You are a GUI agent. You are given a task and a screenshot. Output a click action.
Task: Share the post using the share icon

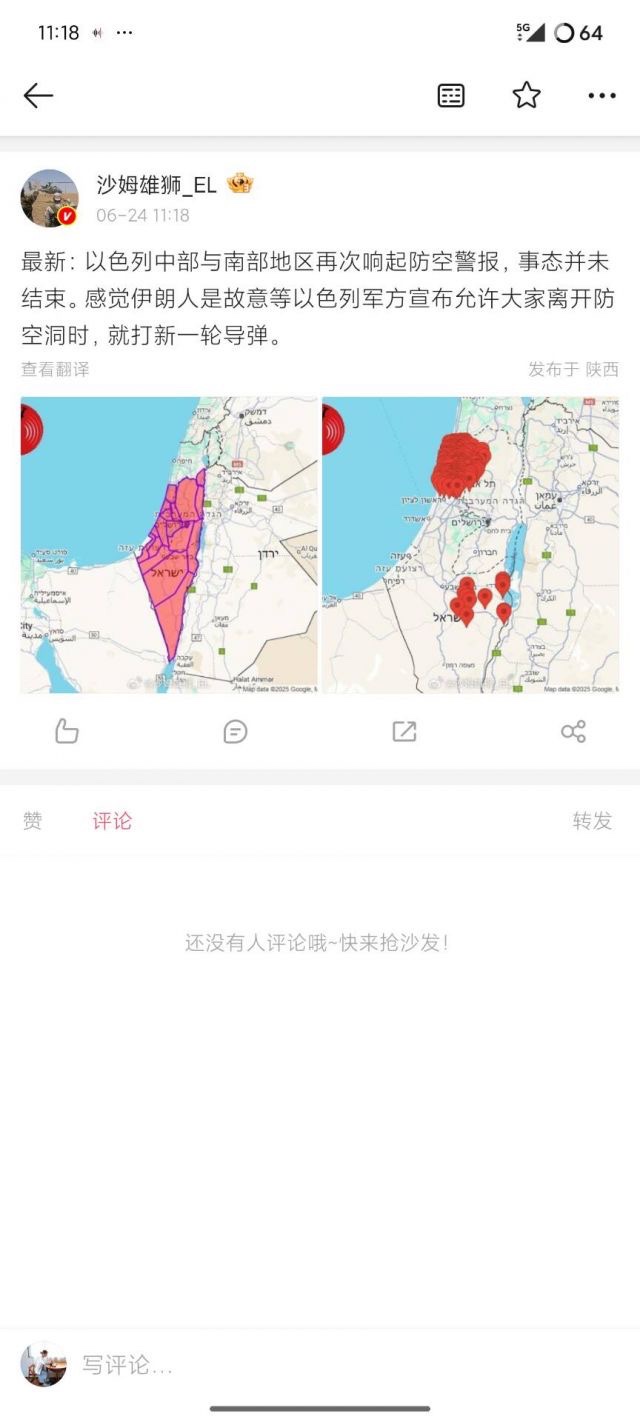point(573,731)
